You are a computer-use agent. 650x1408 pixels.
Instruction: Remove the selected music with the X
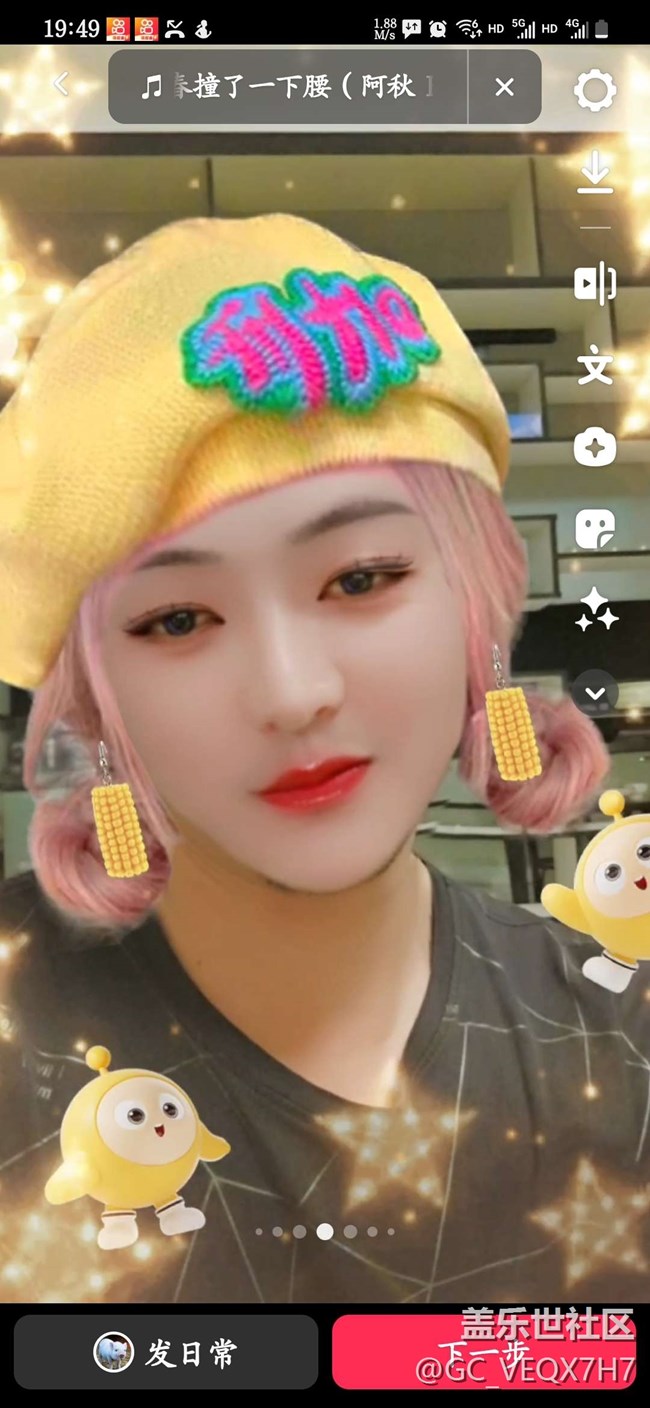click(x=504, y=87)
